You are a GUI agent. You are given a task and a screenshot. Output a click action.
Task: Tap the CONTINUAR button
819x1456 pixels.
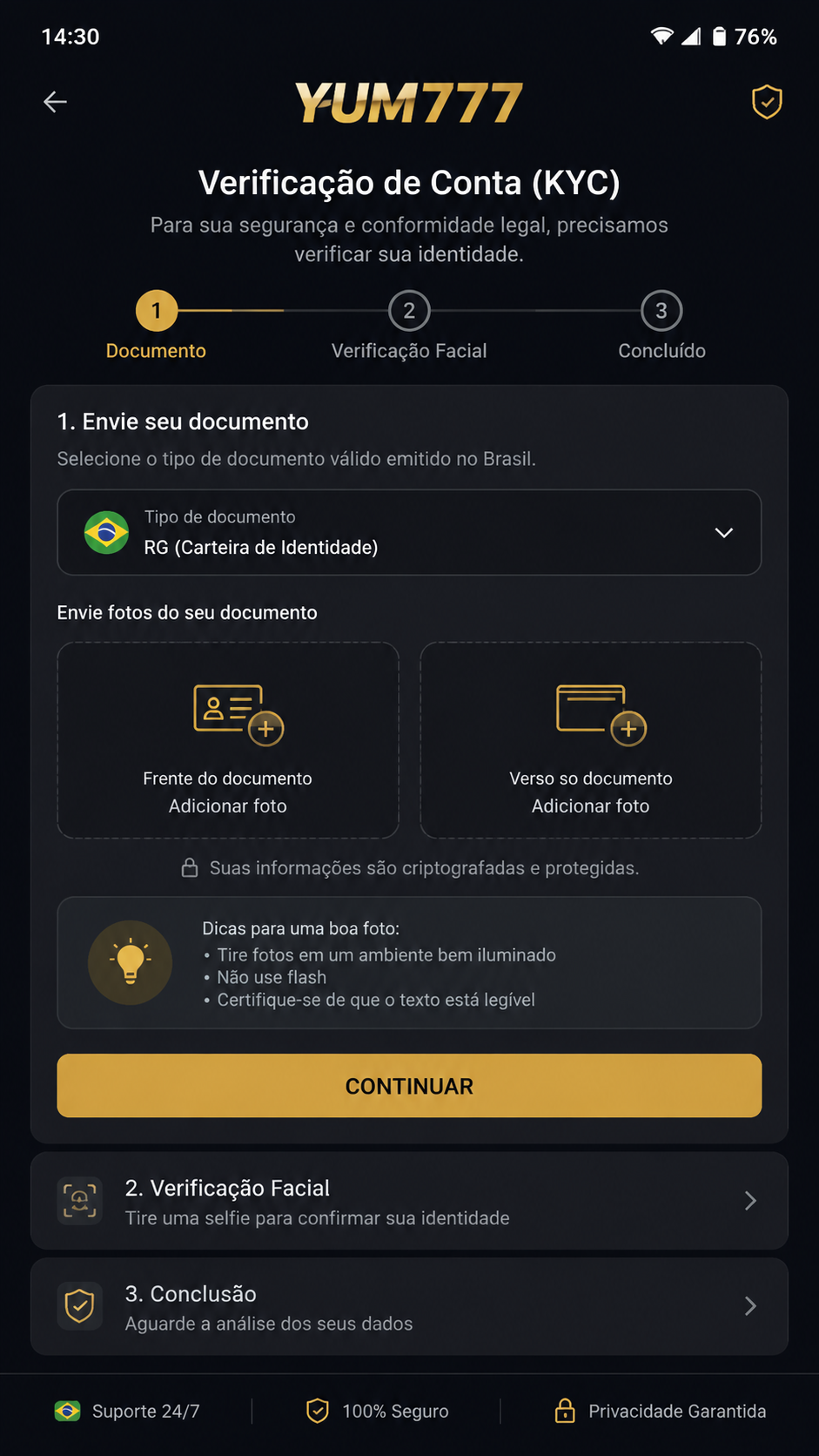(x=409, y=1086)
